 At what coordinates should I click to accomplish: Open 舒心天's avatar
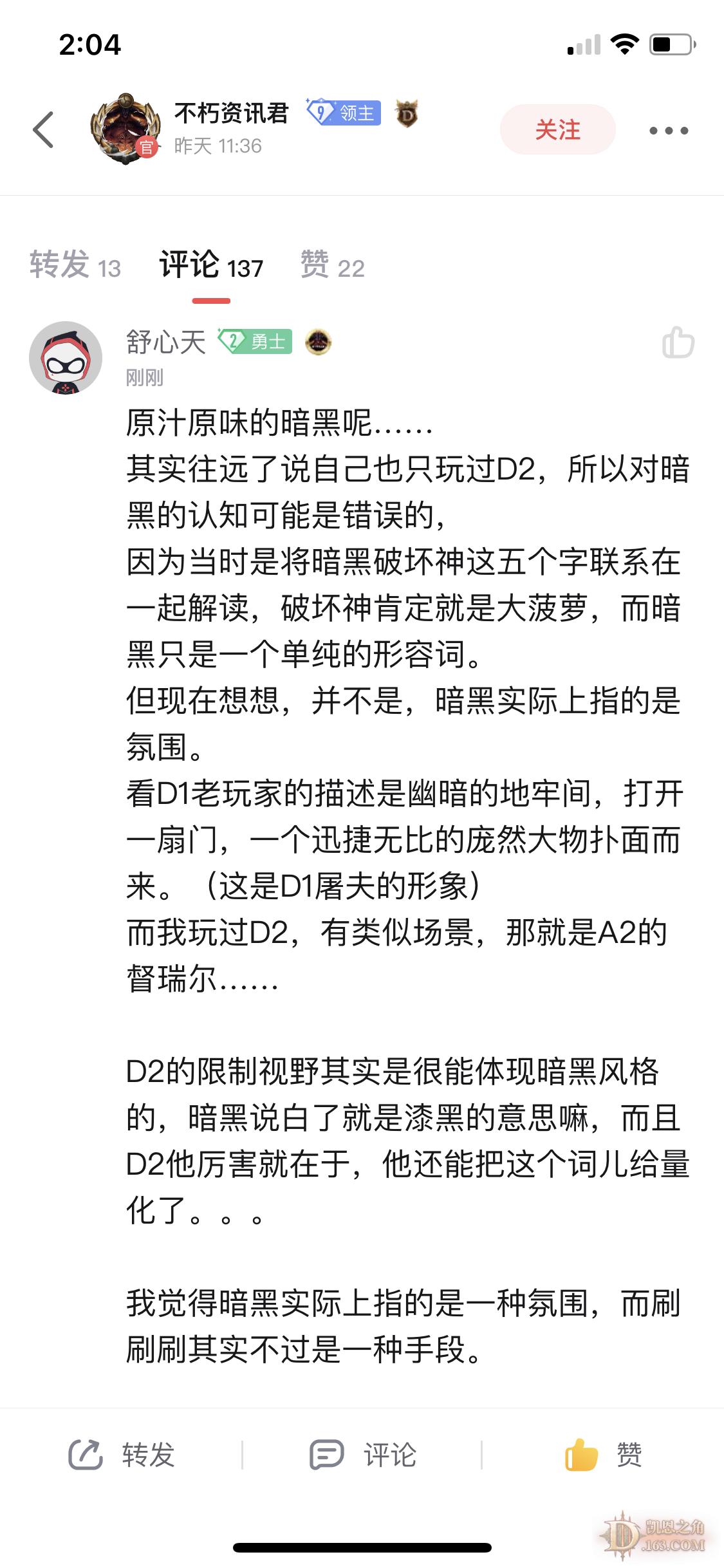(66, 358)
